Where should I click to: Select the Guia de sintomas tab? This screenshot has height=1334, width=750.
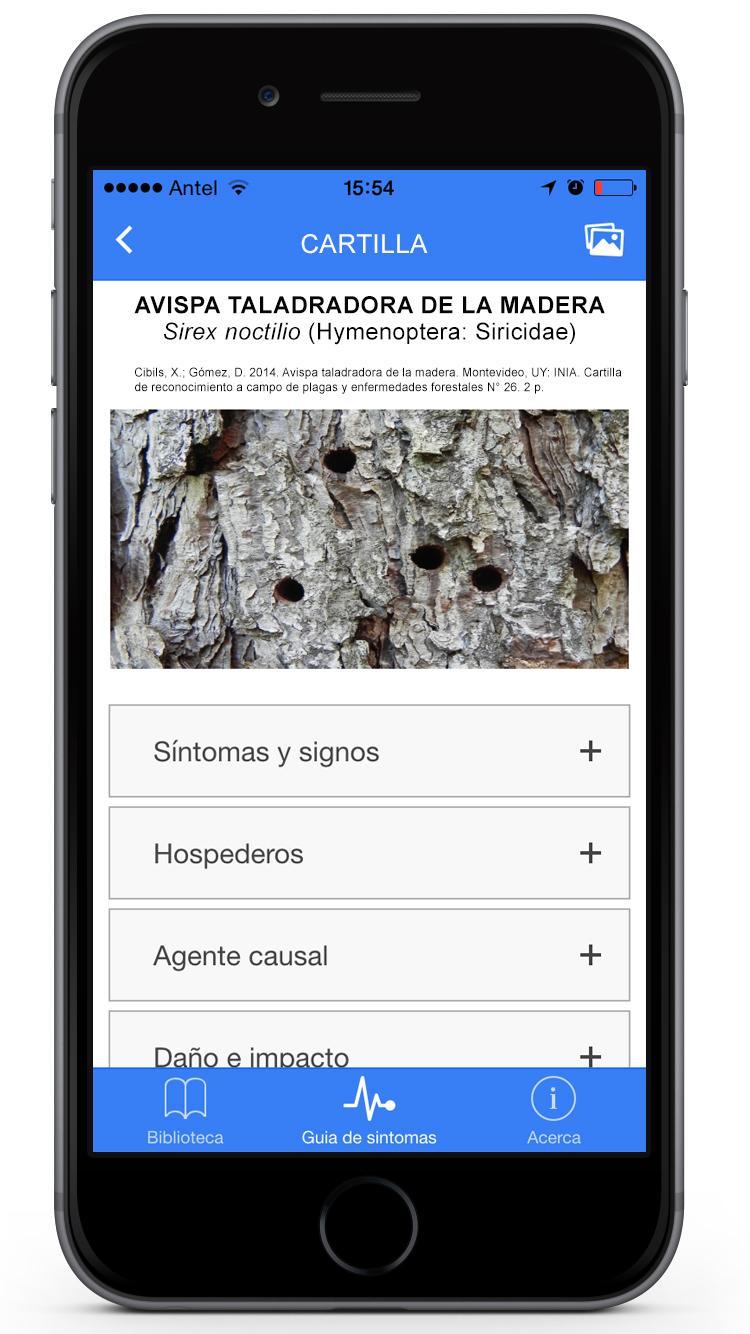tap(369, 1110)
